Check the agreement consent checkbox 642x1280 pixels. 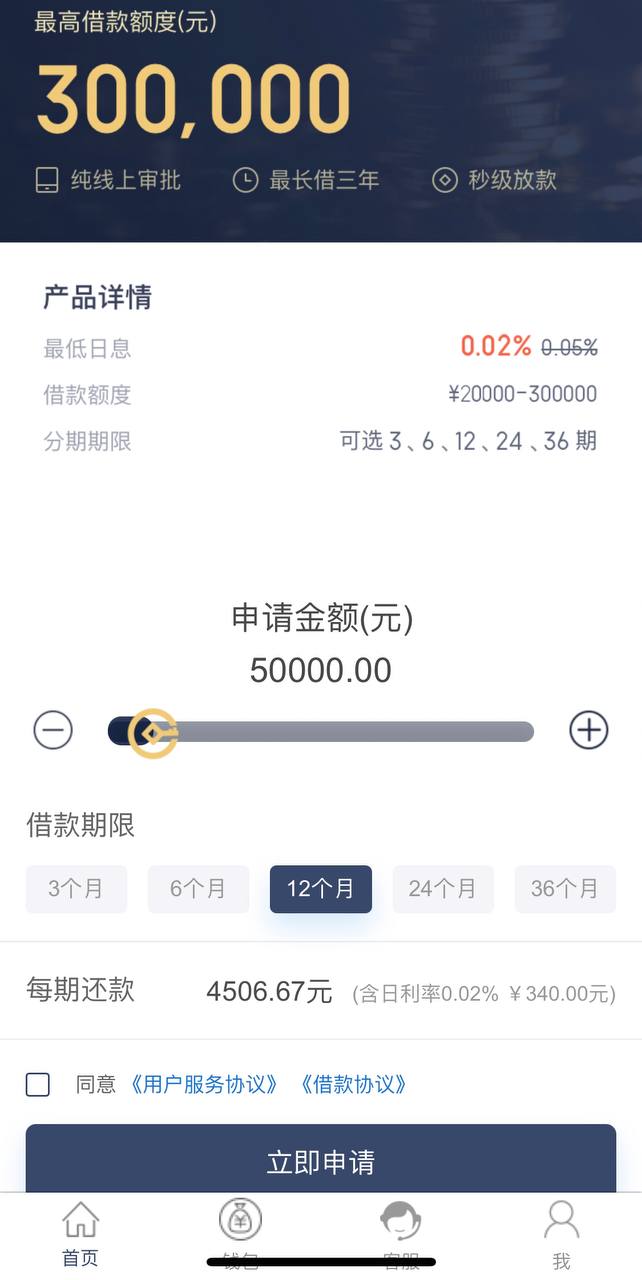(38, 1084)
